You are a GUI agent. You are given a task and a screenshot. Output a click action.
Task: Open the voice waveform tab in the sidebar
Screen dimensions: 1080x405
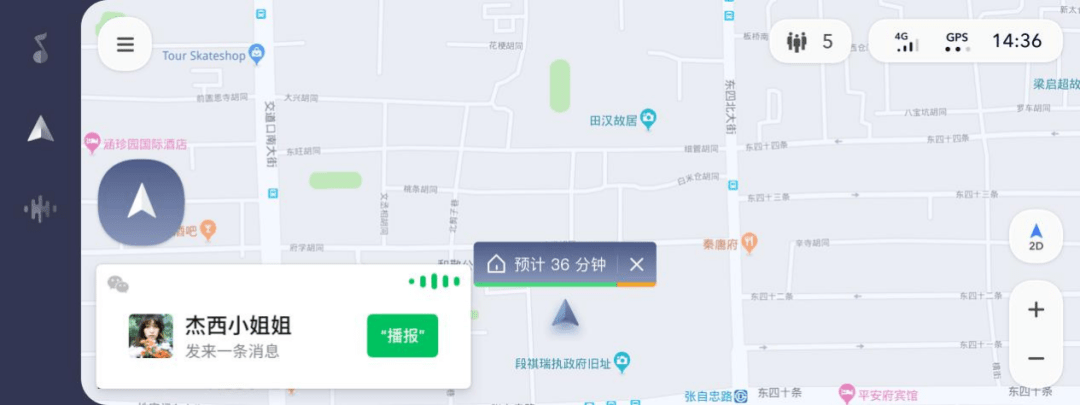pyautogui.click(x=40, y=209)
